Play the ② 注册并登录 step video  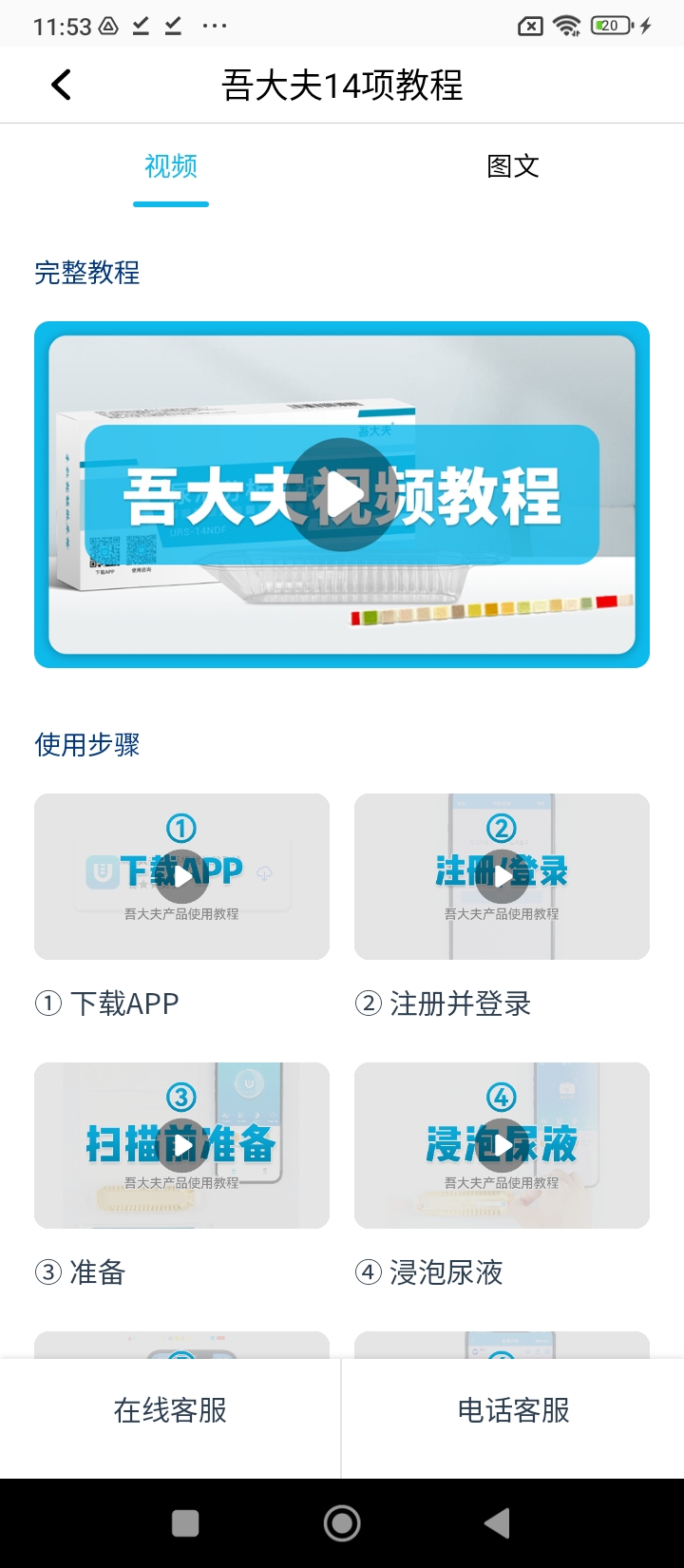502,876
